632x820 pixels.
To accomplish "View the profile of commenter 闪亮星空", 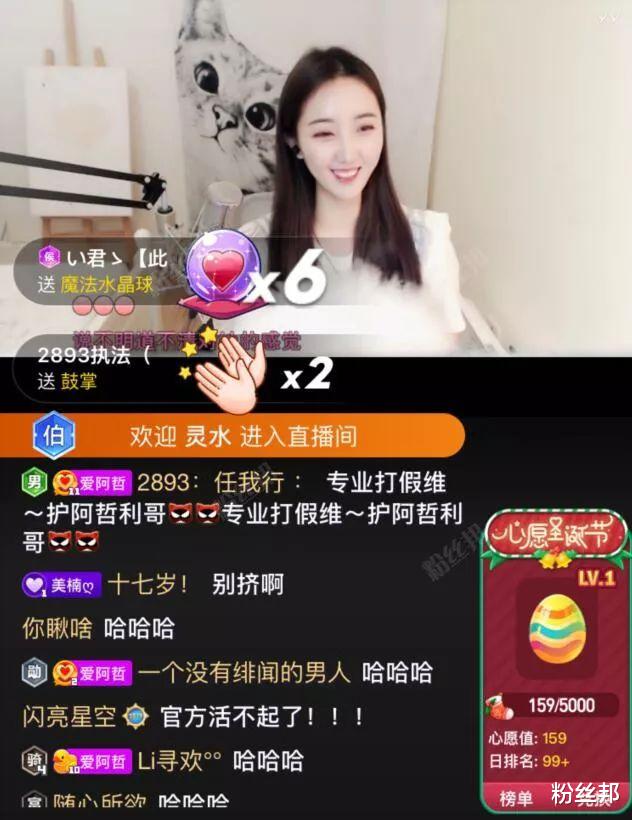I will coord(69,717).
